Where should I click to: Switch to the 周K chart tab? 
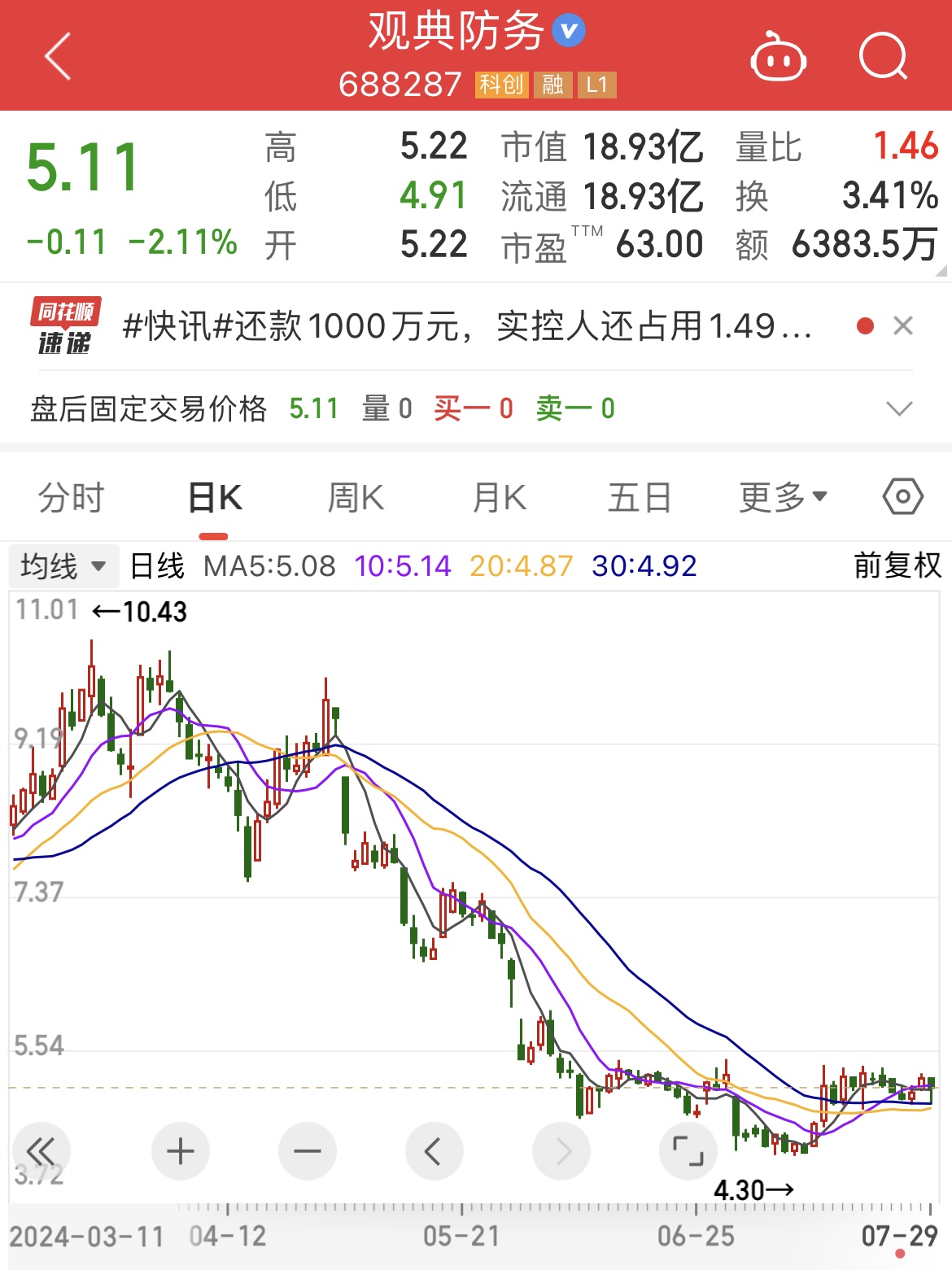[x=356, y=498]
